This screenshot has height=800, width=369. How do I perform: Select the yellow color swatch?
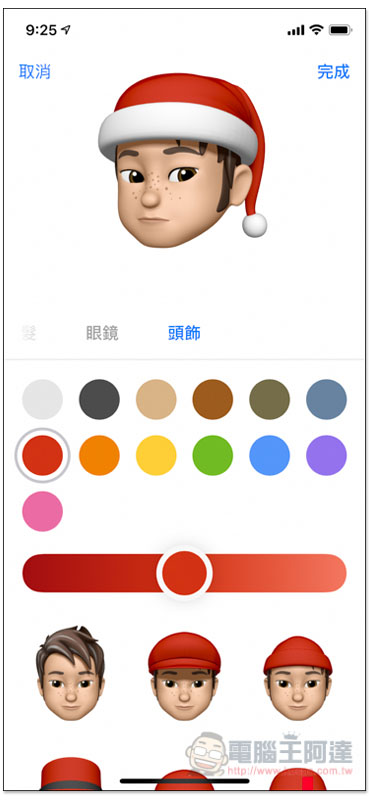[x=156, y=455]
